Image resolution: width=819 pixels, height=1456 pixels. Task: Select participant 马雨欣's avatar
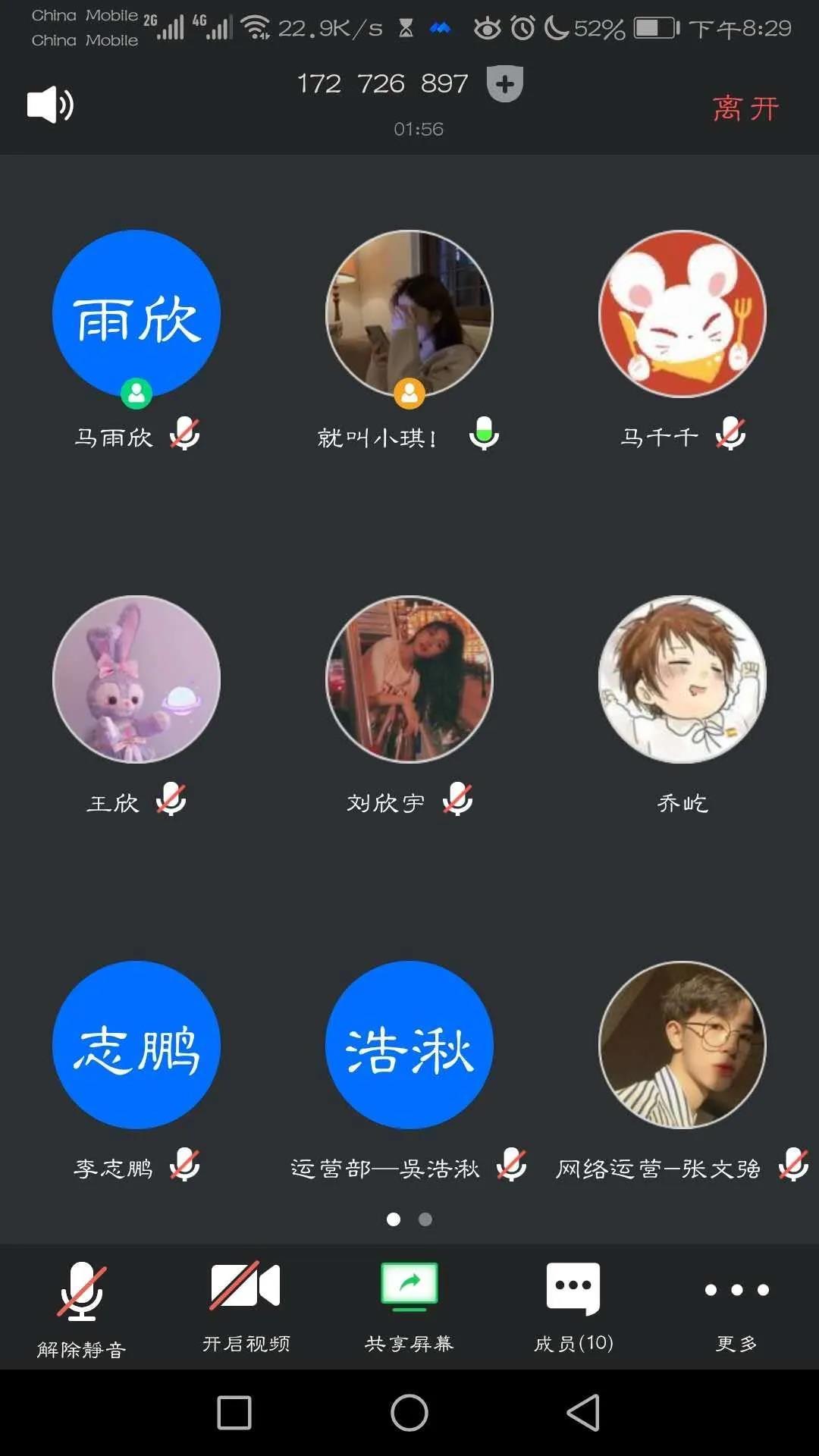(x=136, y=314)
